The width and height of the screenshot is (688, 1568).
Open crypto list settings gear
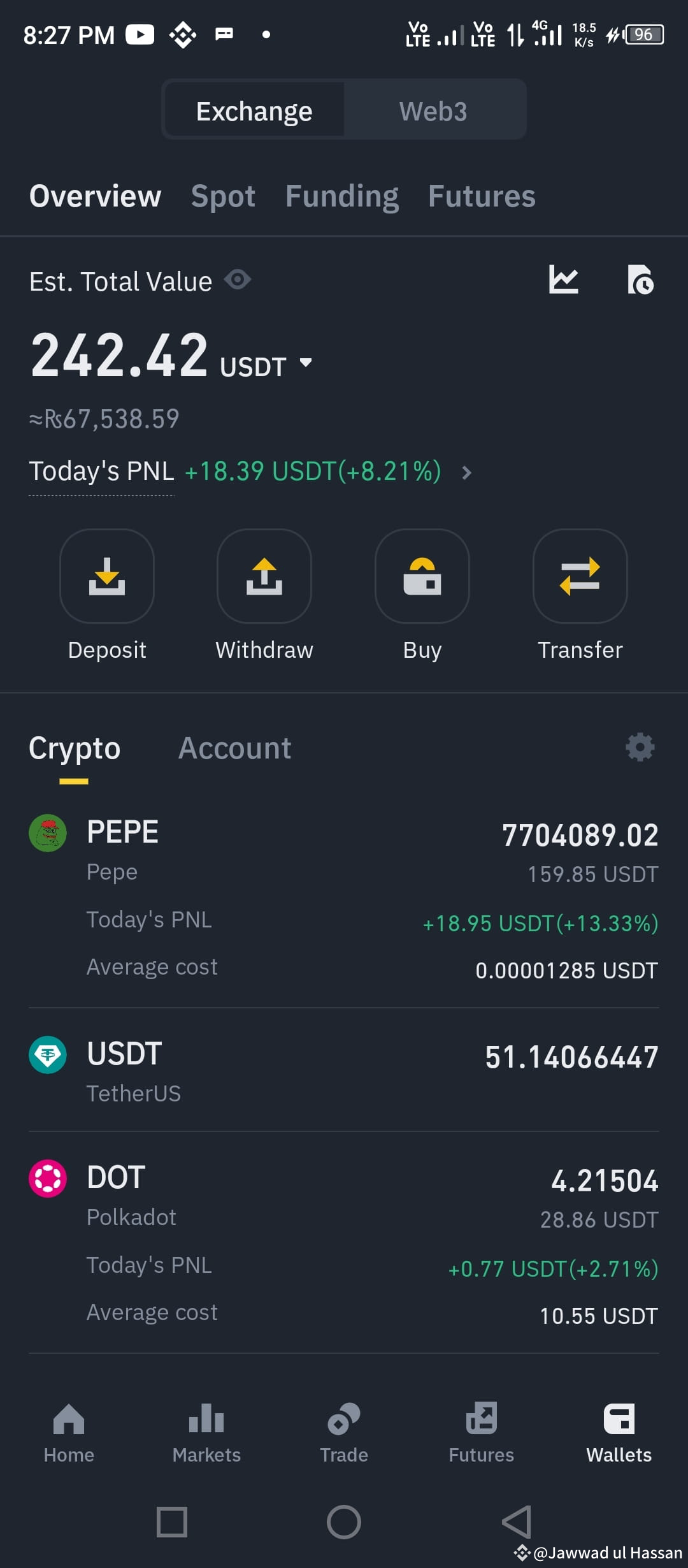[x=640, y=747]
